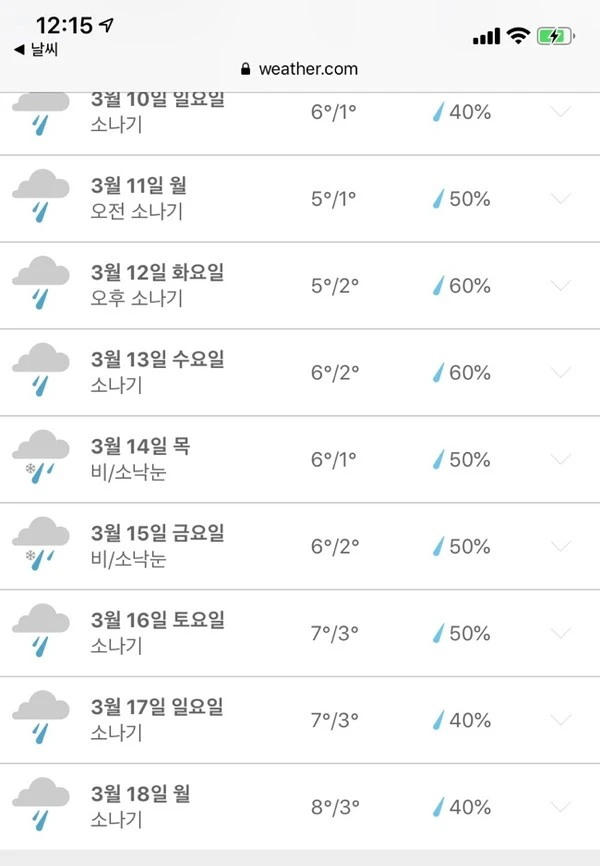Expand the 3월 14일 목 forecast
The image size is (600, 866).
[561, 460]
